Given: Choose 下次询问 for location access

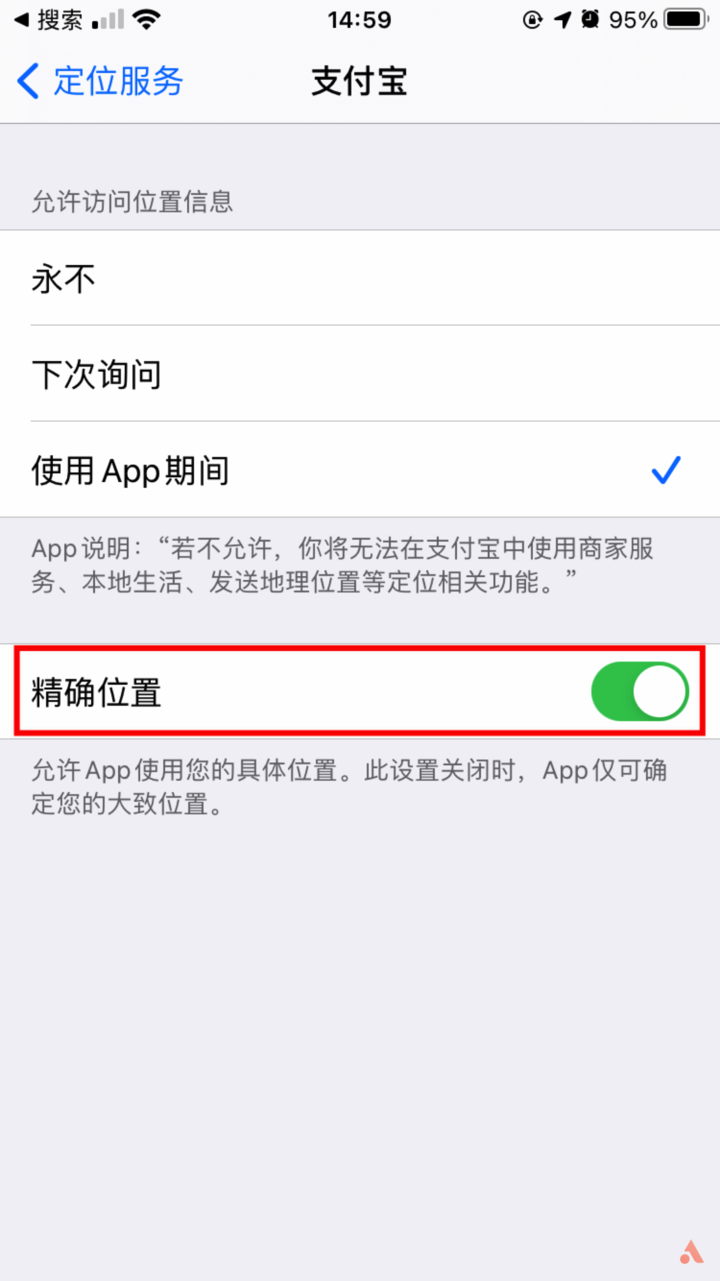Looking at the screenshot, I should click(x=360, y=374).
